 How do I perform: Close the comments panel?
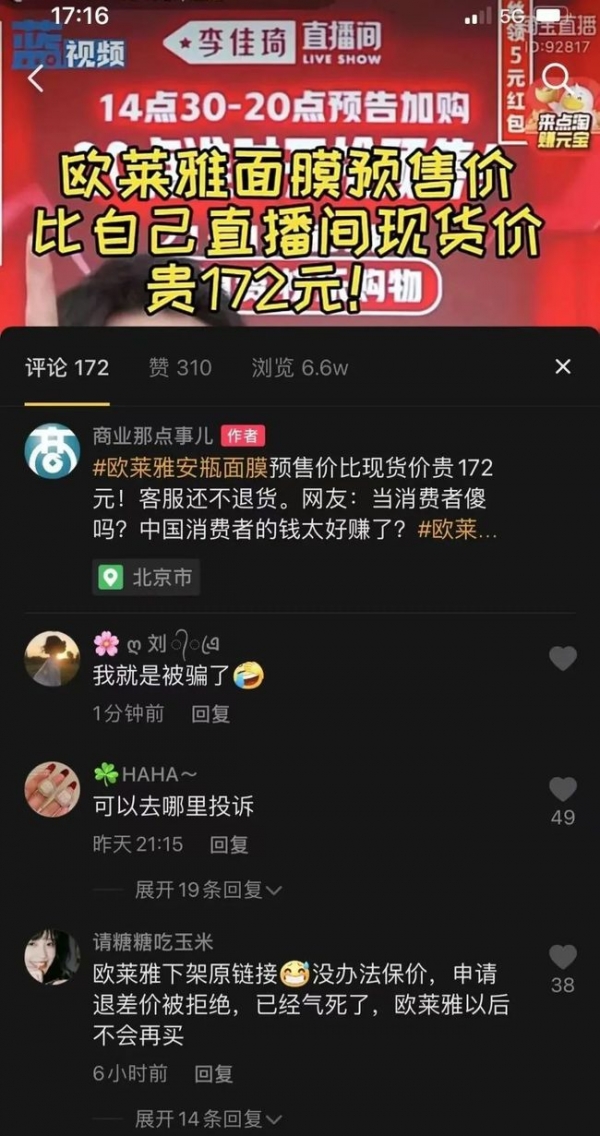(x=563, y=367)
